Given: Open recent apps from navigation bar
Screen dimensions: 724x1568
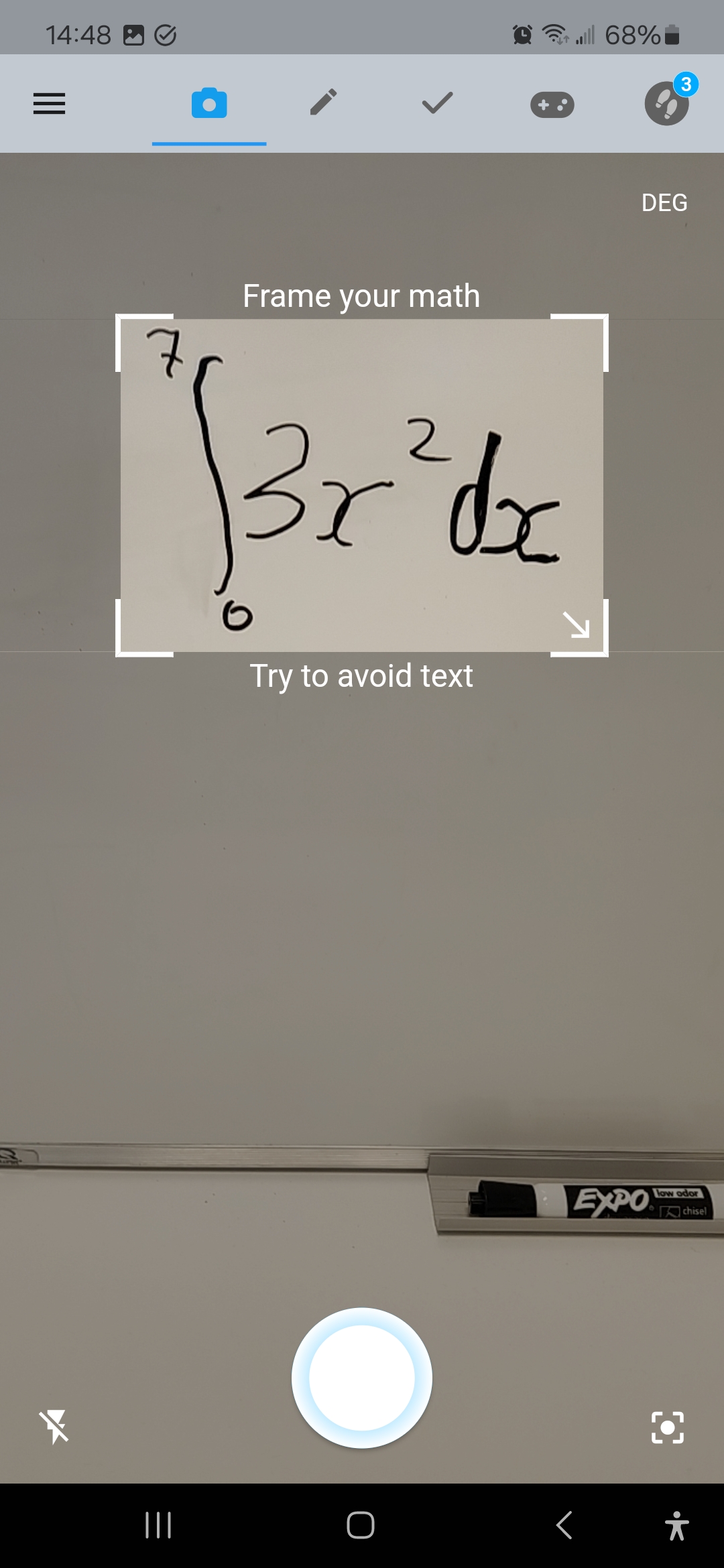Looking at the screenshot, I should coord(158,1525).
